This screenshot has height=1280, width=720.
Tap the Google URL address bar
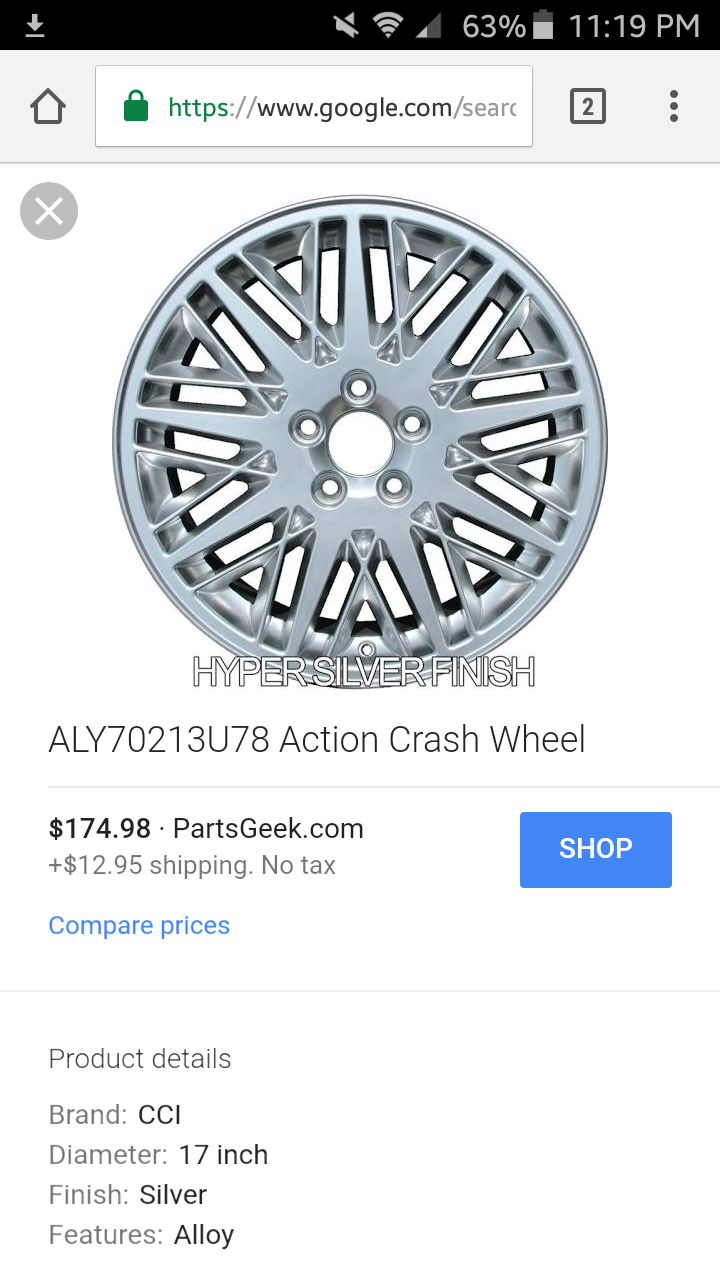[x=314, y=107]
